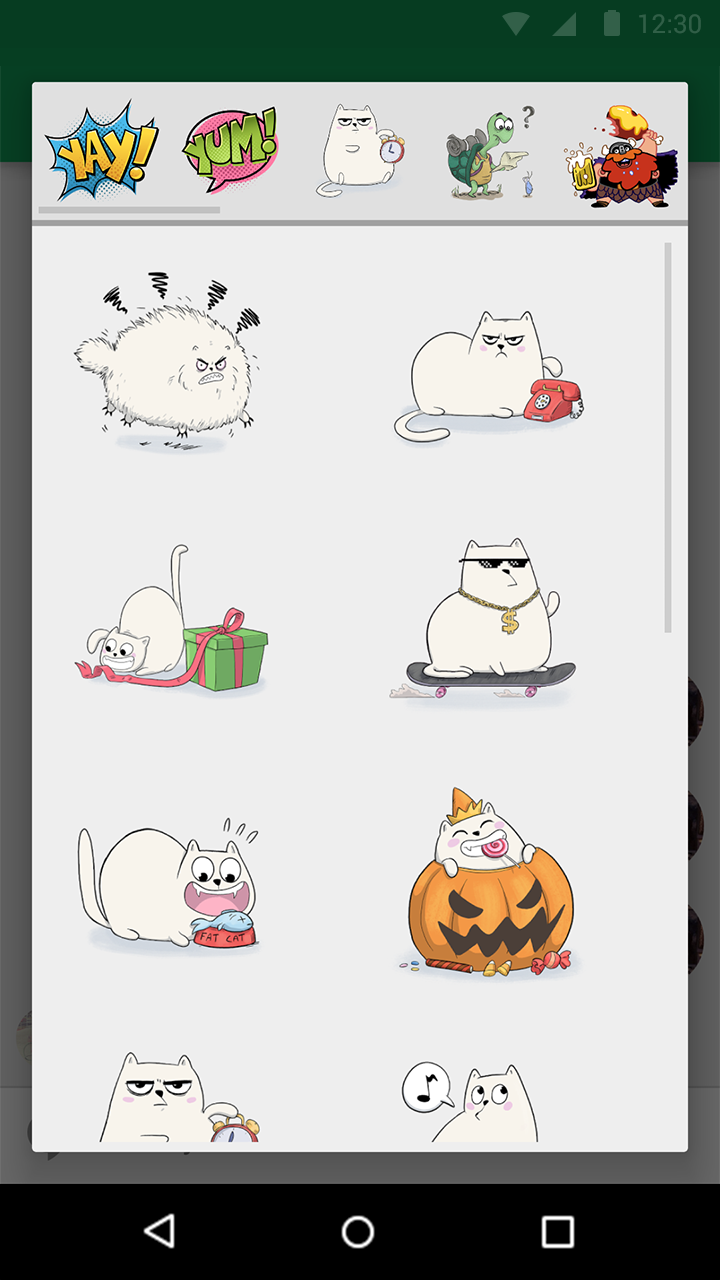
Task: Switch to the YUM! sticker pack
Action: tap(229, 151)
